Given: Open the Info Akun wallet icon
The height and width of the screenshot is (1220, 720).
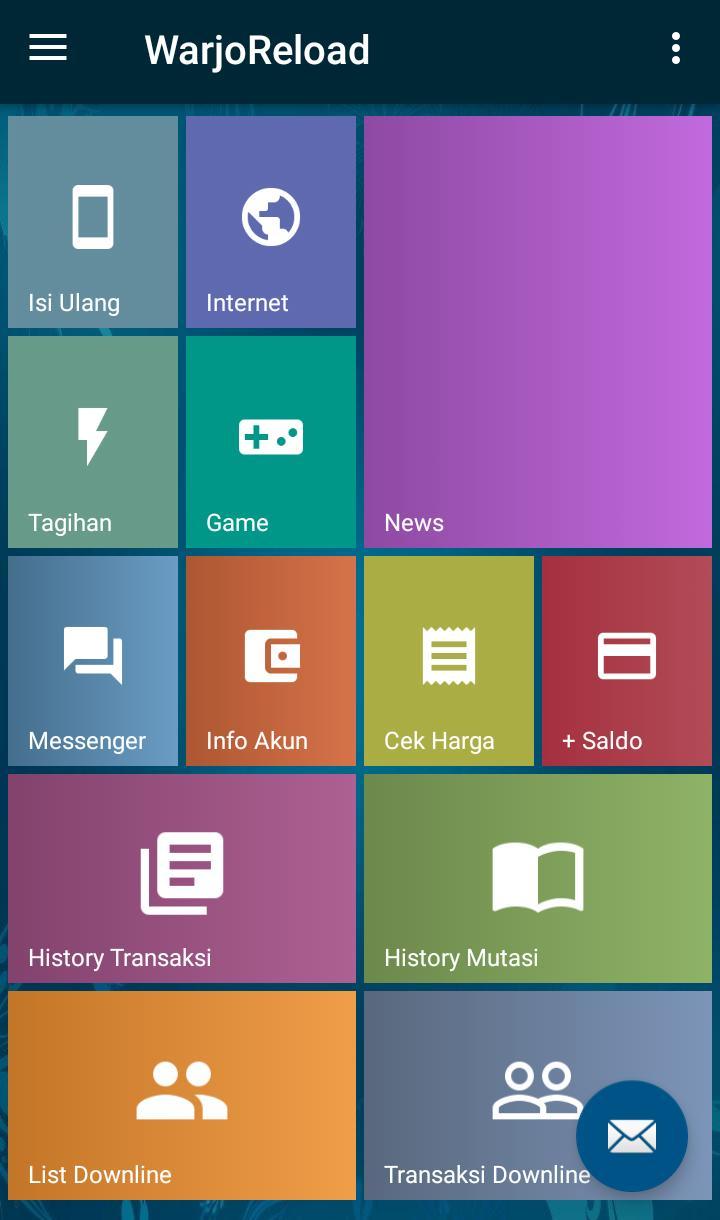Looking at the screenshot, I should [270, 655].
